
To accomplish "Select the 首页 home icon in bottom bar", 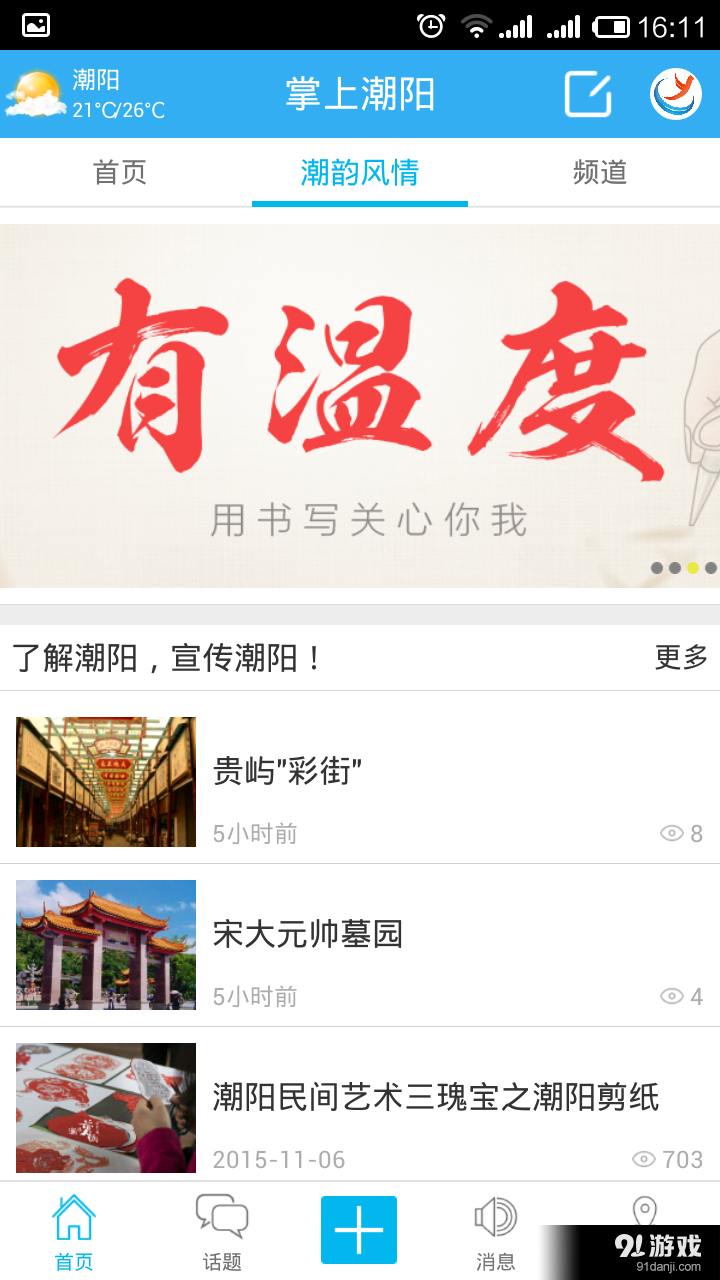I will click(x=72, y=1220).
